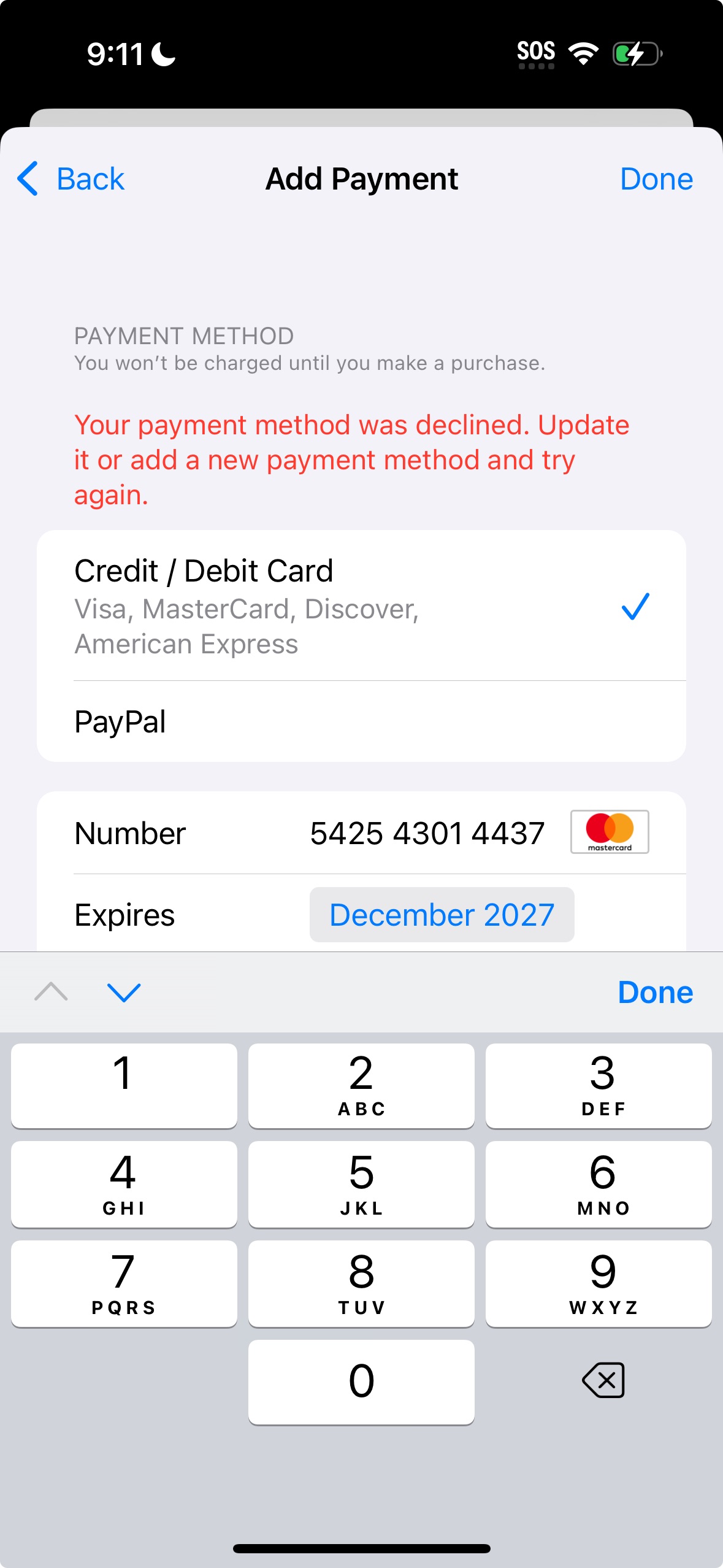
Task: Enter digit 0 on the keypad
Action: point(361,1382)
